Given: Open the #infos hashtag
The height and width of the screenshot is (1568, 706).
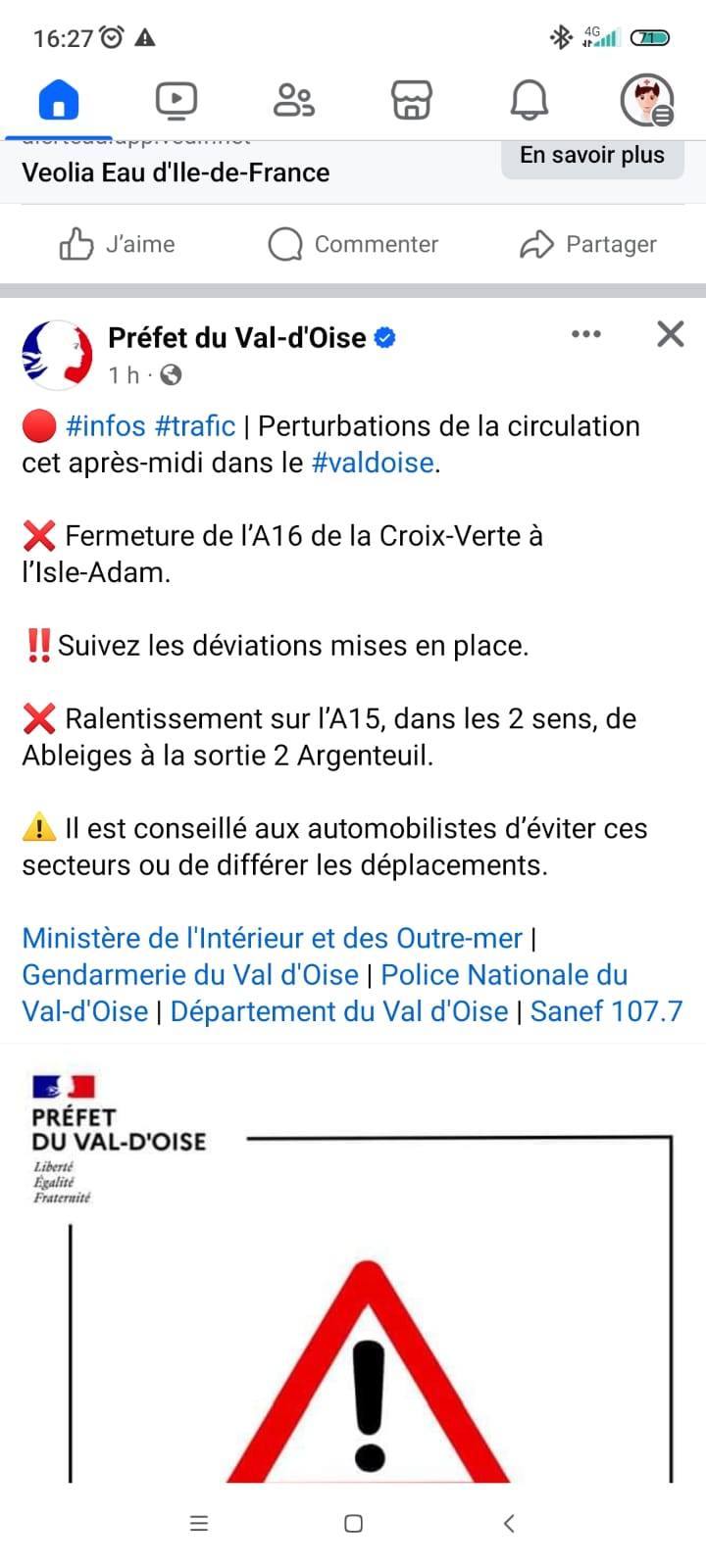Looking at the screenshot, I should [105, 426].
